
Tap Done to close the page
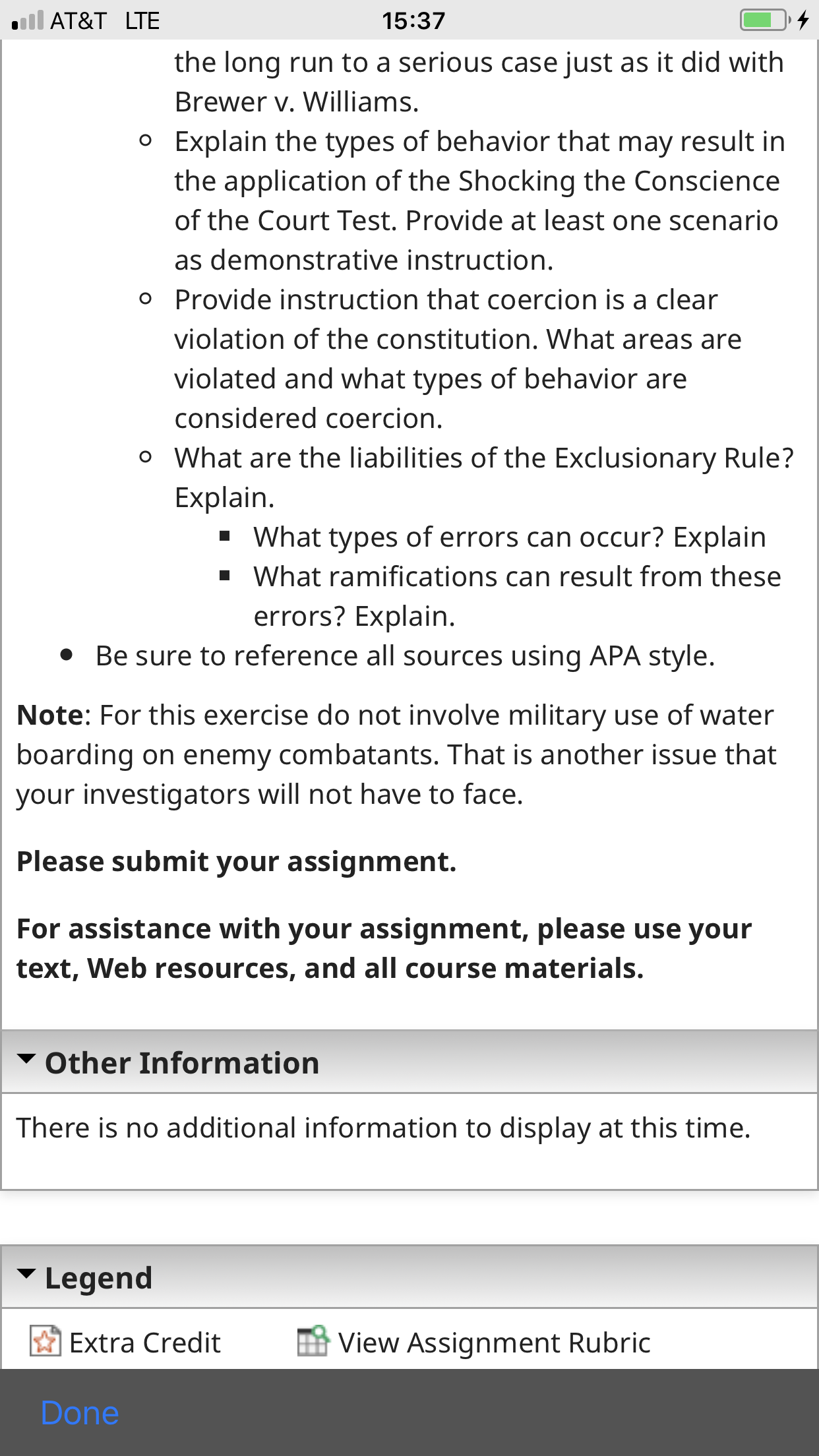[x=80, y=1413]
